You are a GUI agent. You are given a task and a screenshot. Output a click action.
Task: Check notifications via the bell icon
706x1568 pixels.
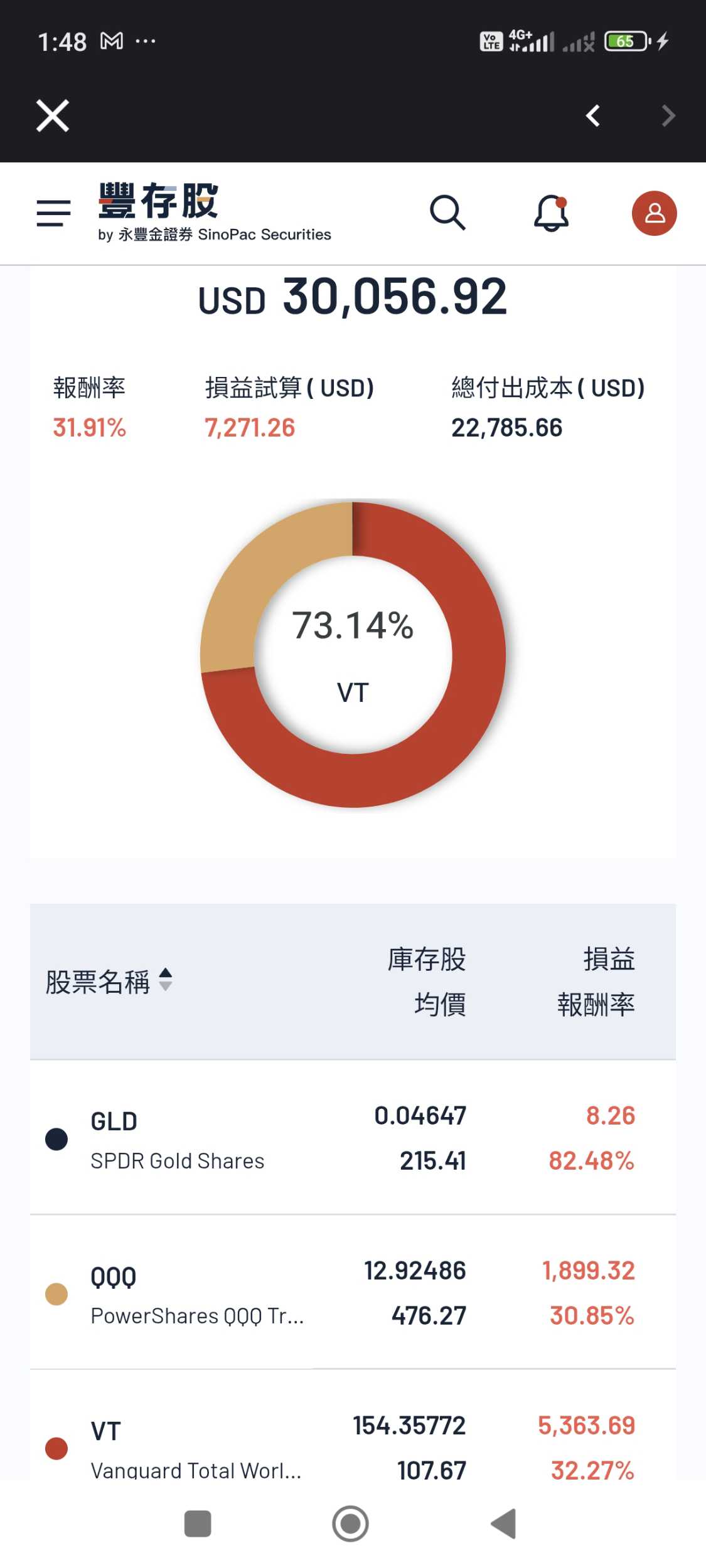[550, 213]
